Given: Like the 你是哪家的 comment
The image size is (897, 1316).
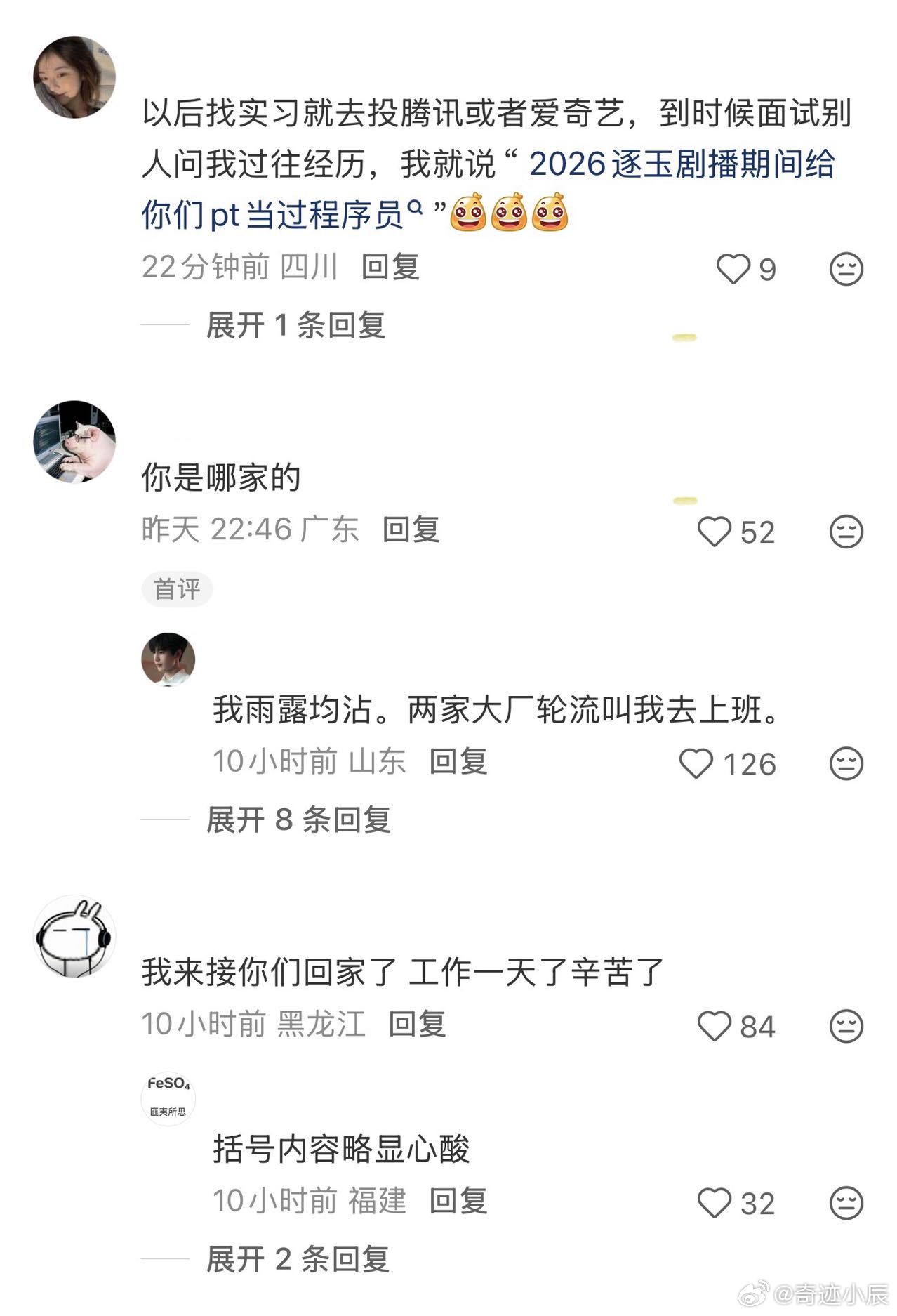Looking at the screenshot, I should pyautogui.click(x=715, y=532).
